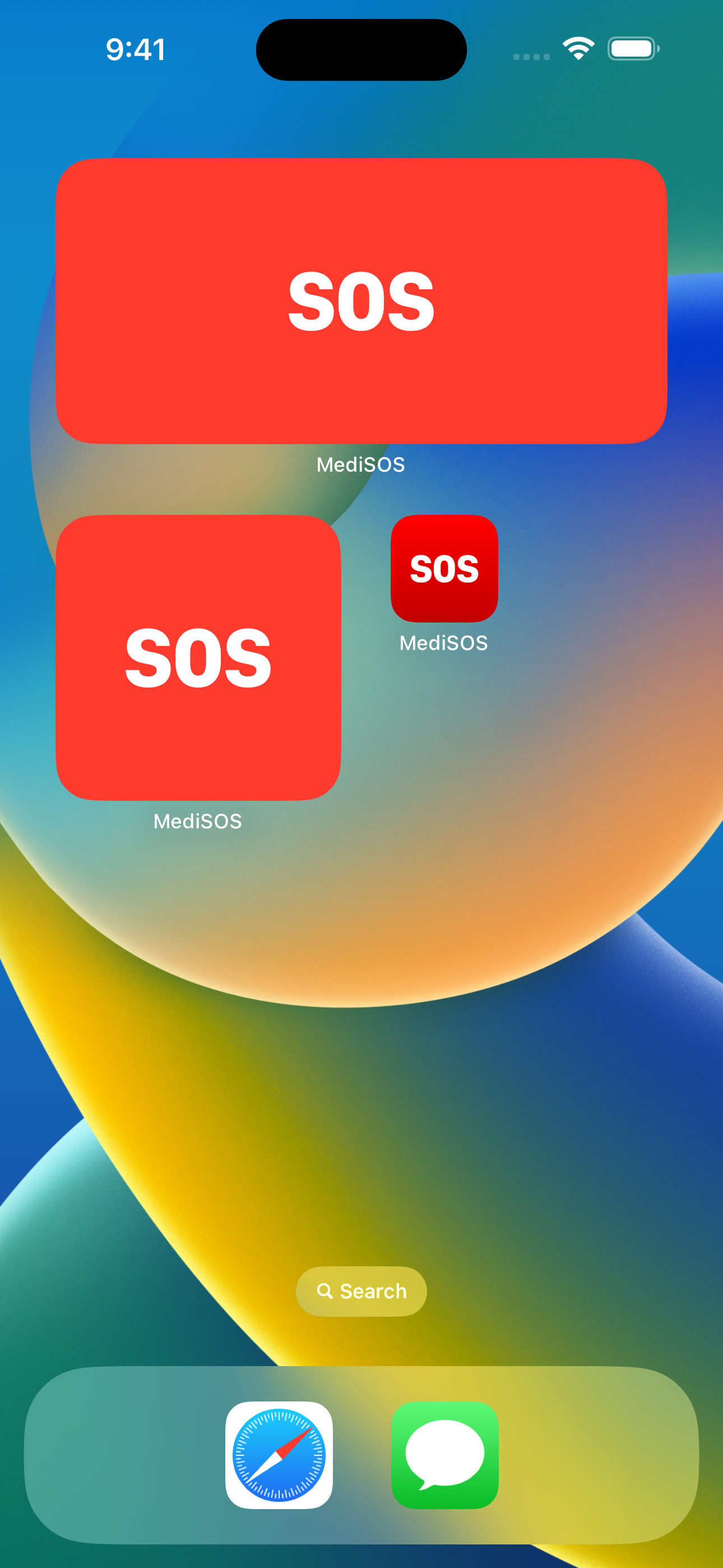Tap the large wide MediSOS SOS widget
The width and height of the screenshot is (723, 1568).
click(361, 301)
